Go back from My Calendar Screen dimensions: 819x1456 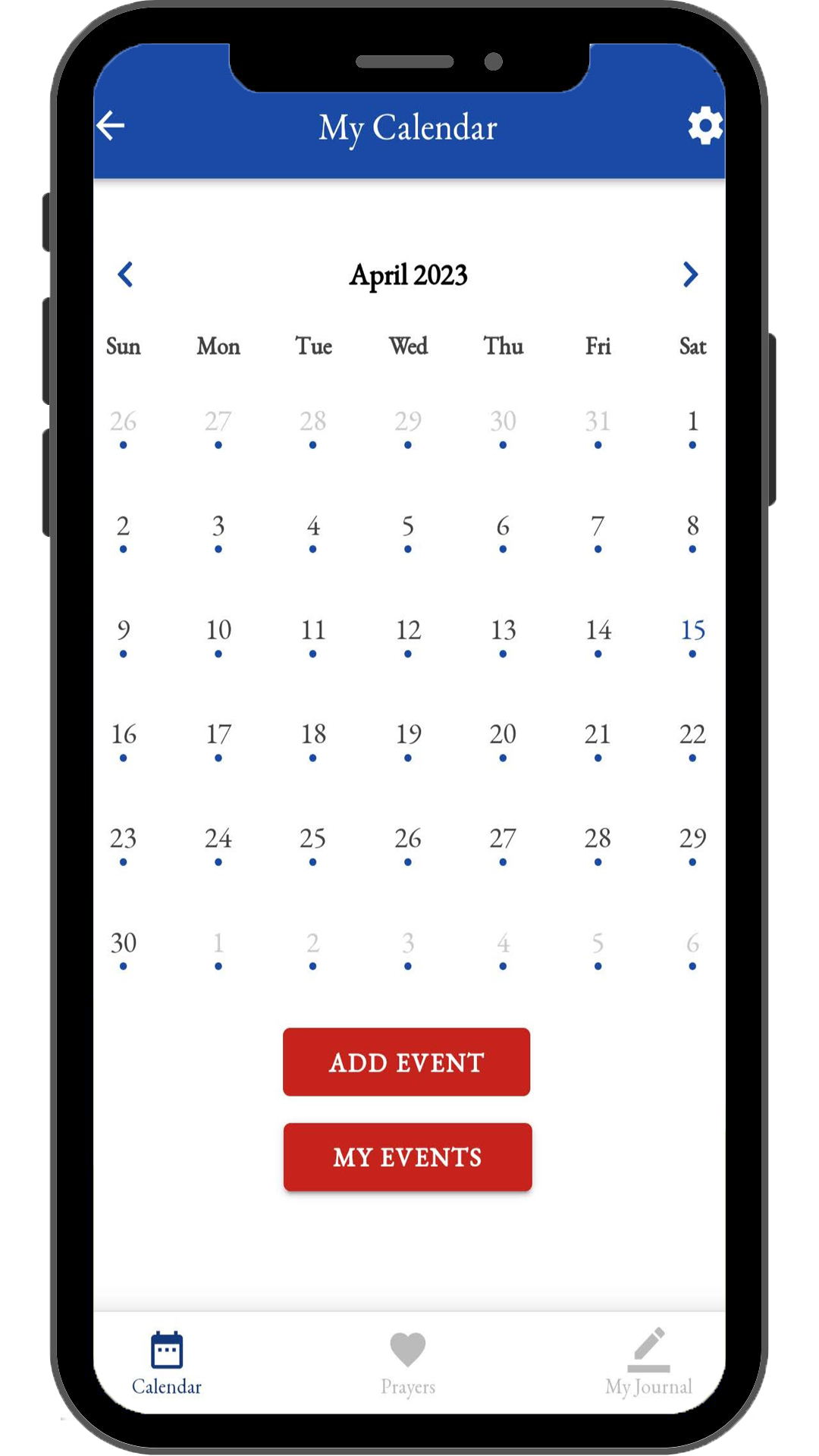(111, 126)
